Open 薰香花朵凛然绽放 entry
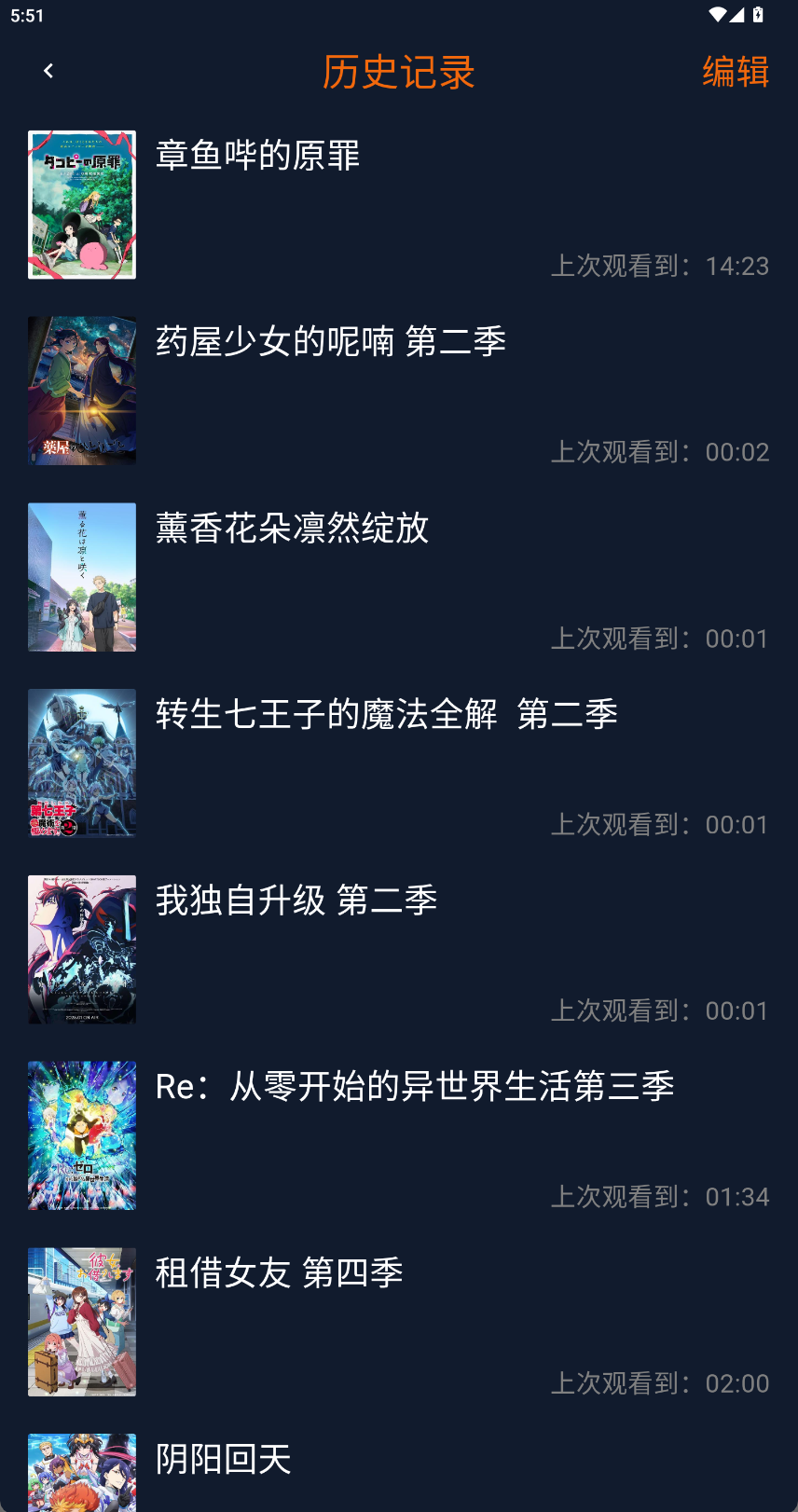The width and height of the screenshot is (798, 1512). (x=292, y=529)
